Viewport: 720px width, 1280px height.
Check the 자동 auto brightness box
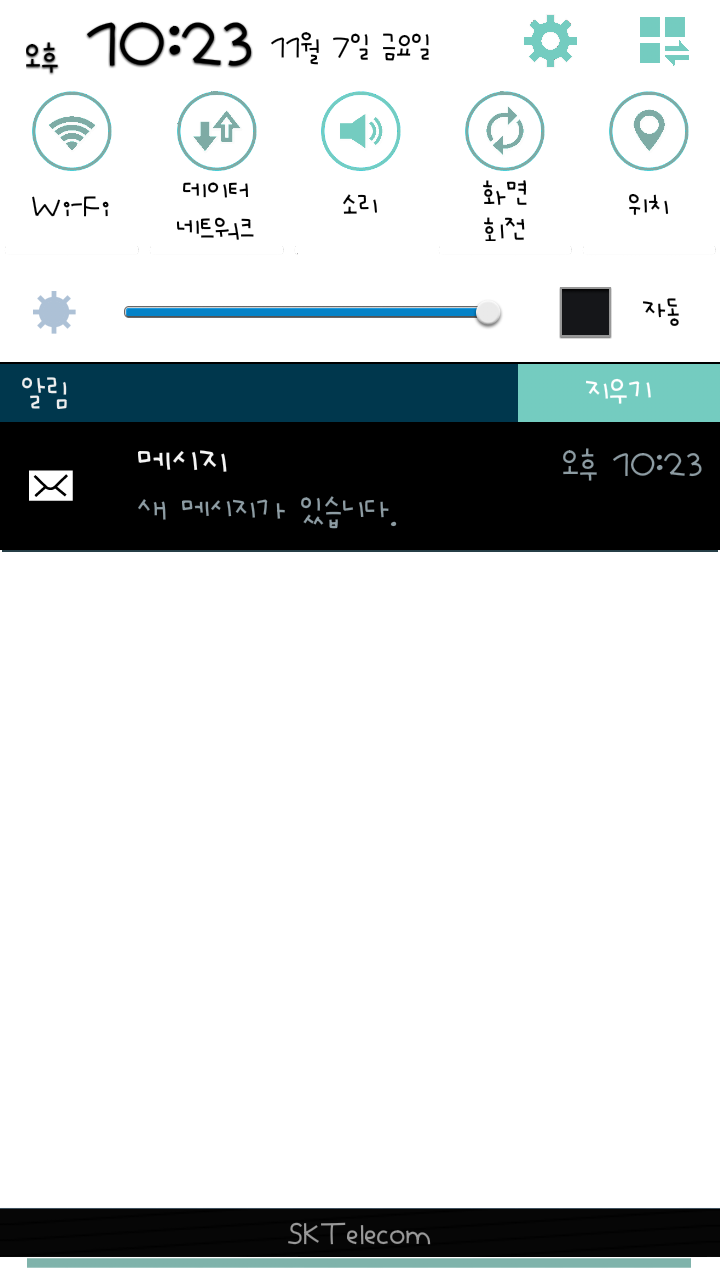585,312
